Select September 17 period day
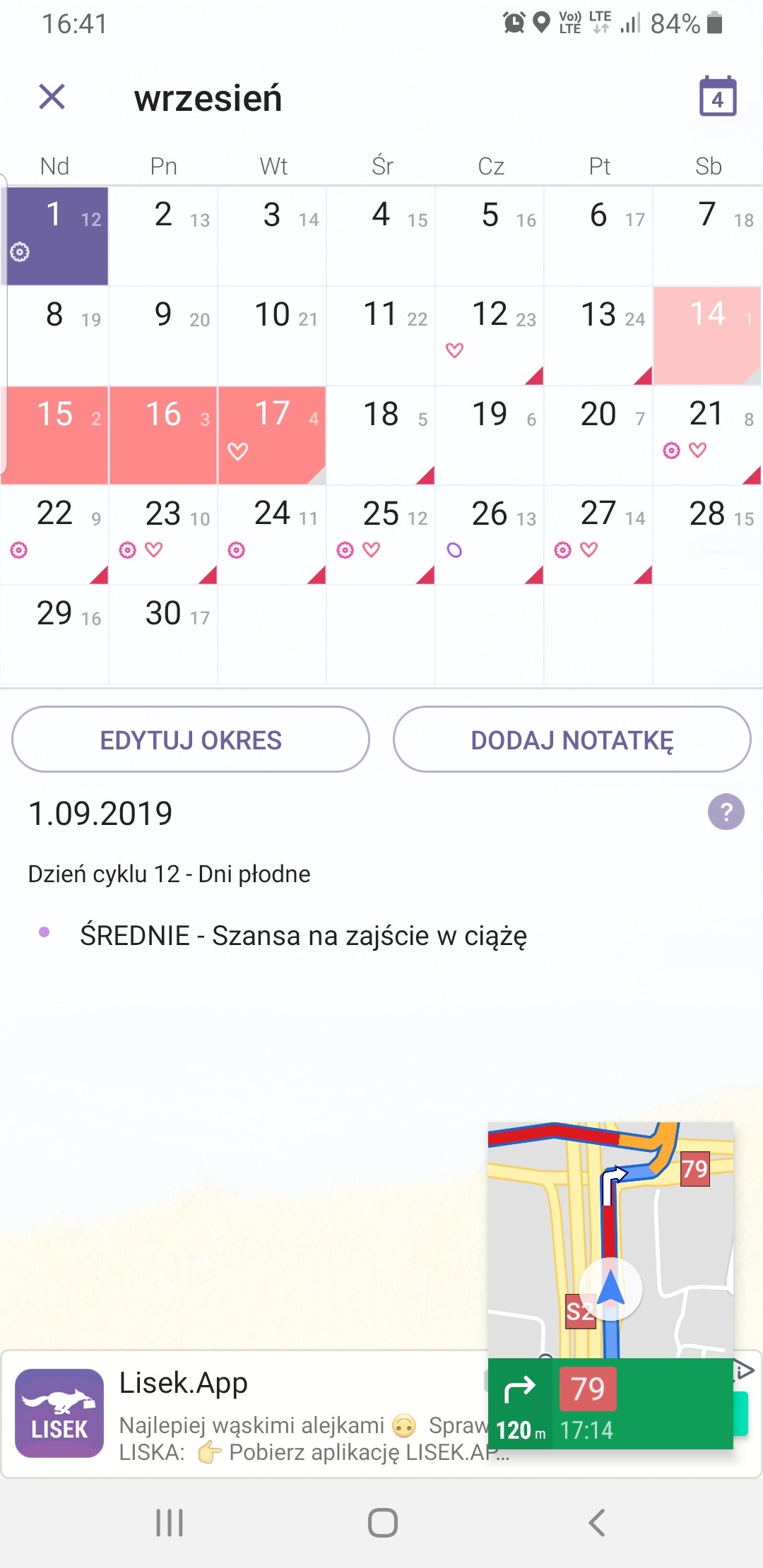The height and width of the screenshot is (1568, 763). pos(272,435)
